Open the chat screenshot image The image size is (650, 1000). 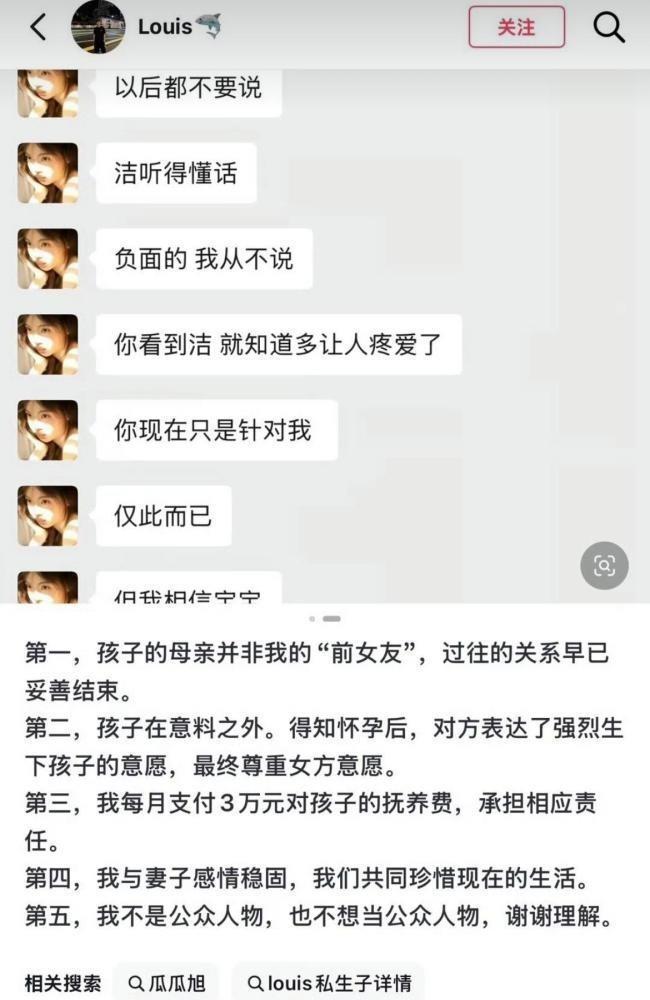(x=325, y=330)
